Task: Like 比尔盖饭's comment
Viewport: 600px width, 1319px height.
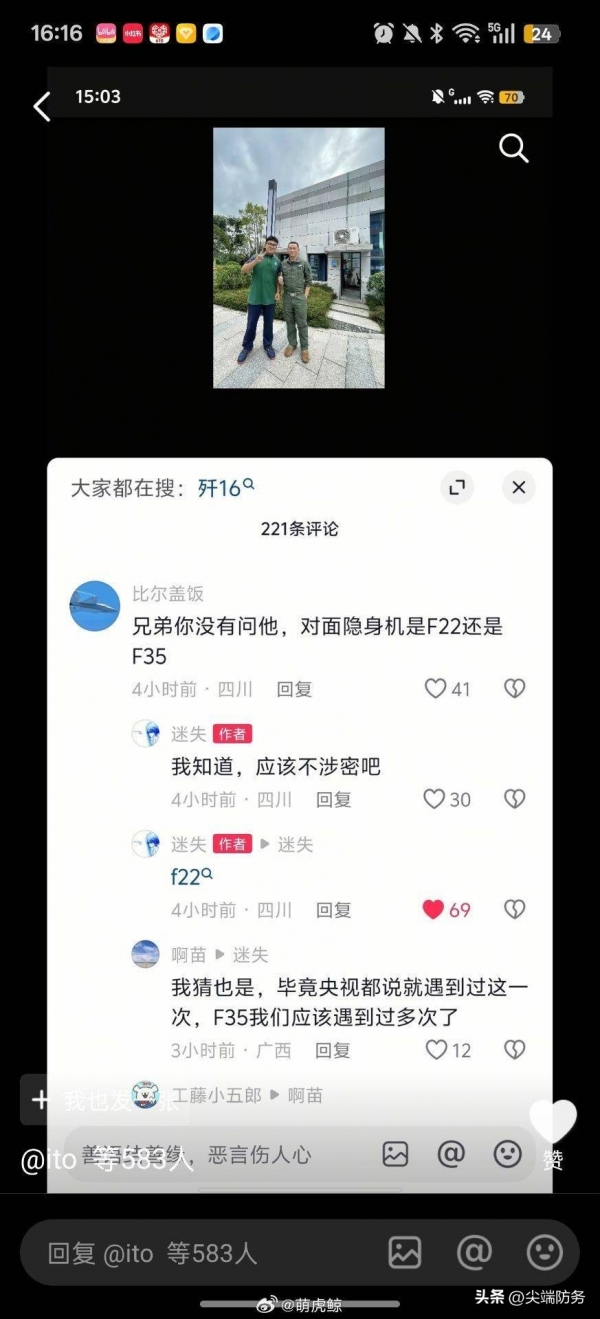Action: coord(436,689)
